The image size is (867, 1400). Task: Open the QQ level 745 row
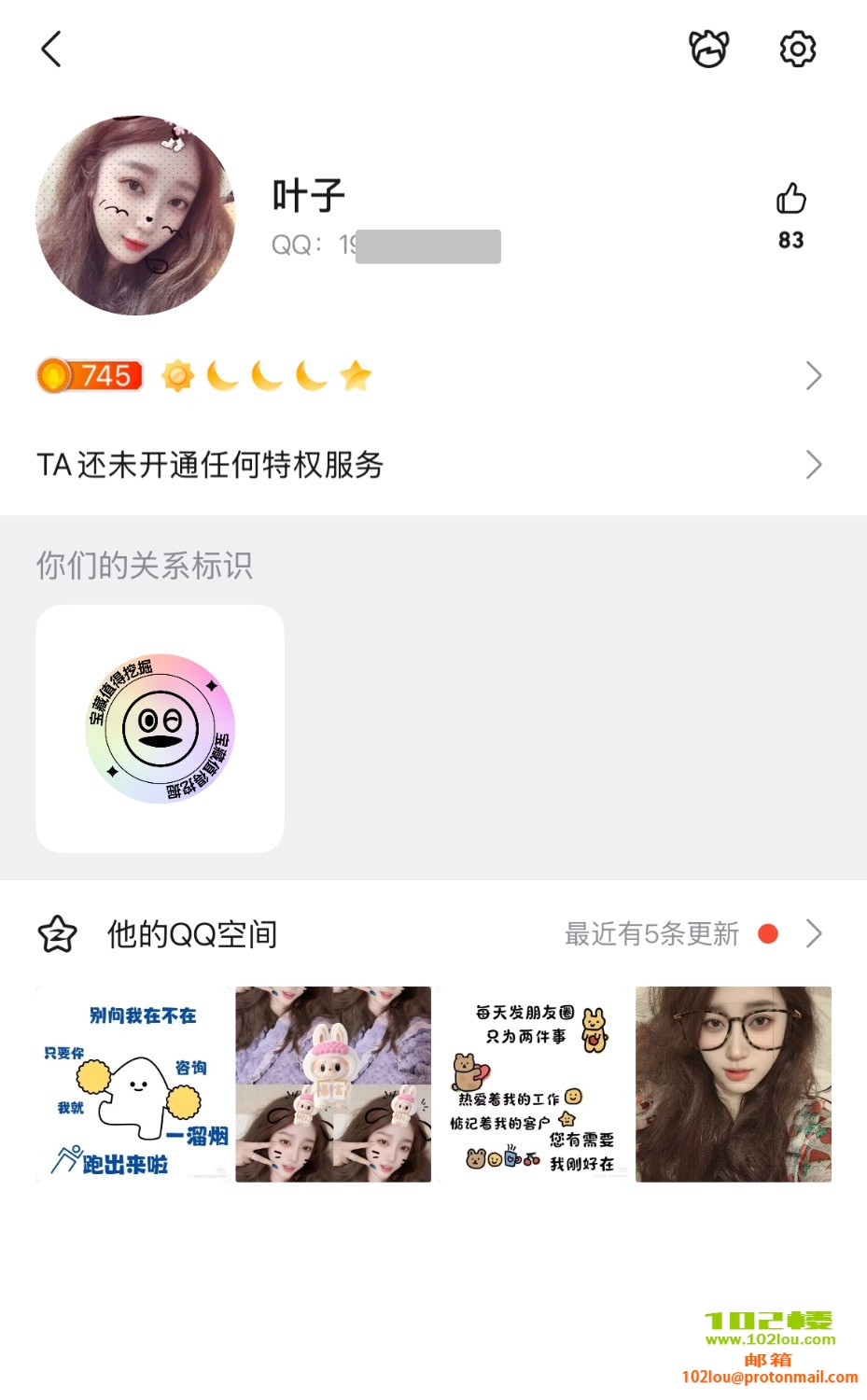coord(429,376)
